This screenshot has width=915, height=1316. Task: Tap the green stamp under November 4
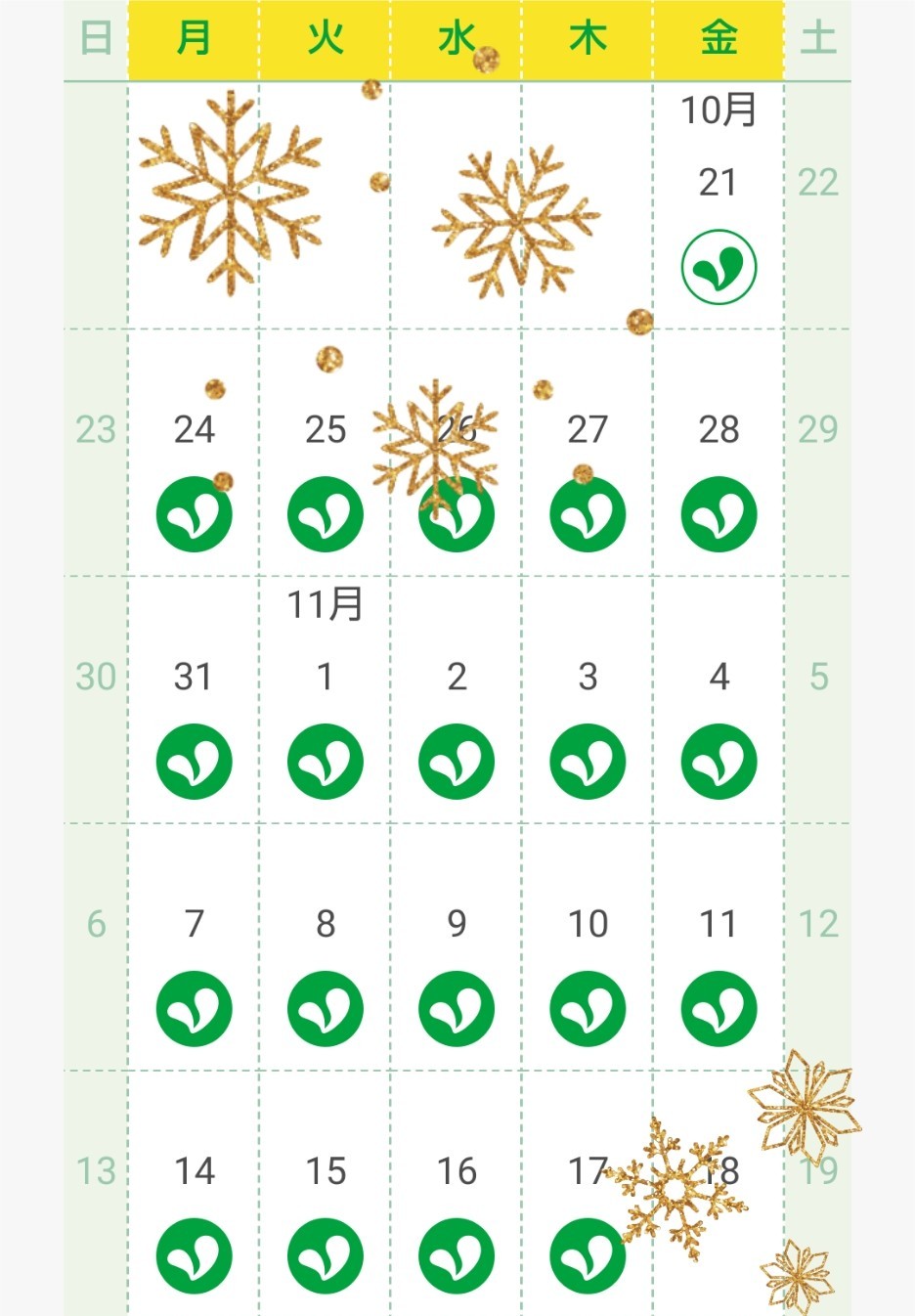point(719,762)
